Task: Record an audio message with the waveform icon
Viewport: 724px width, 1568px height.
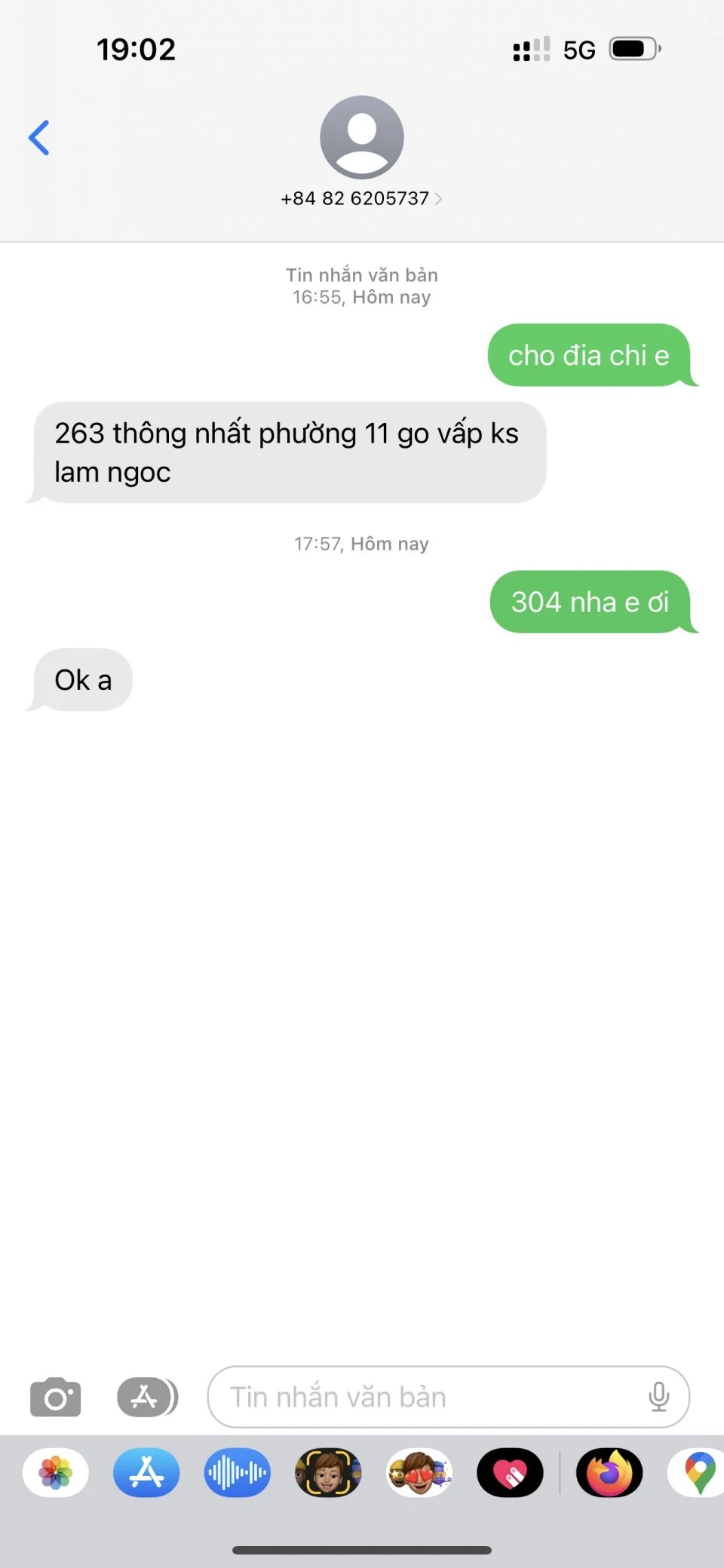Action: coord(237,1472)
